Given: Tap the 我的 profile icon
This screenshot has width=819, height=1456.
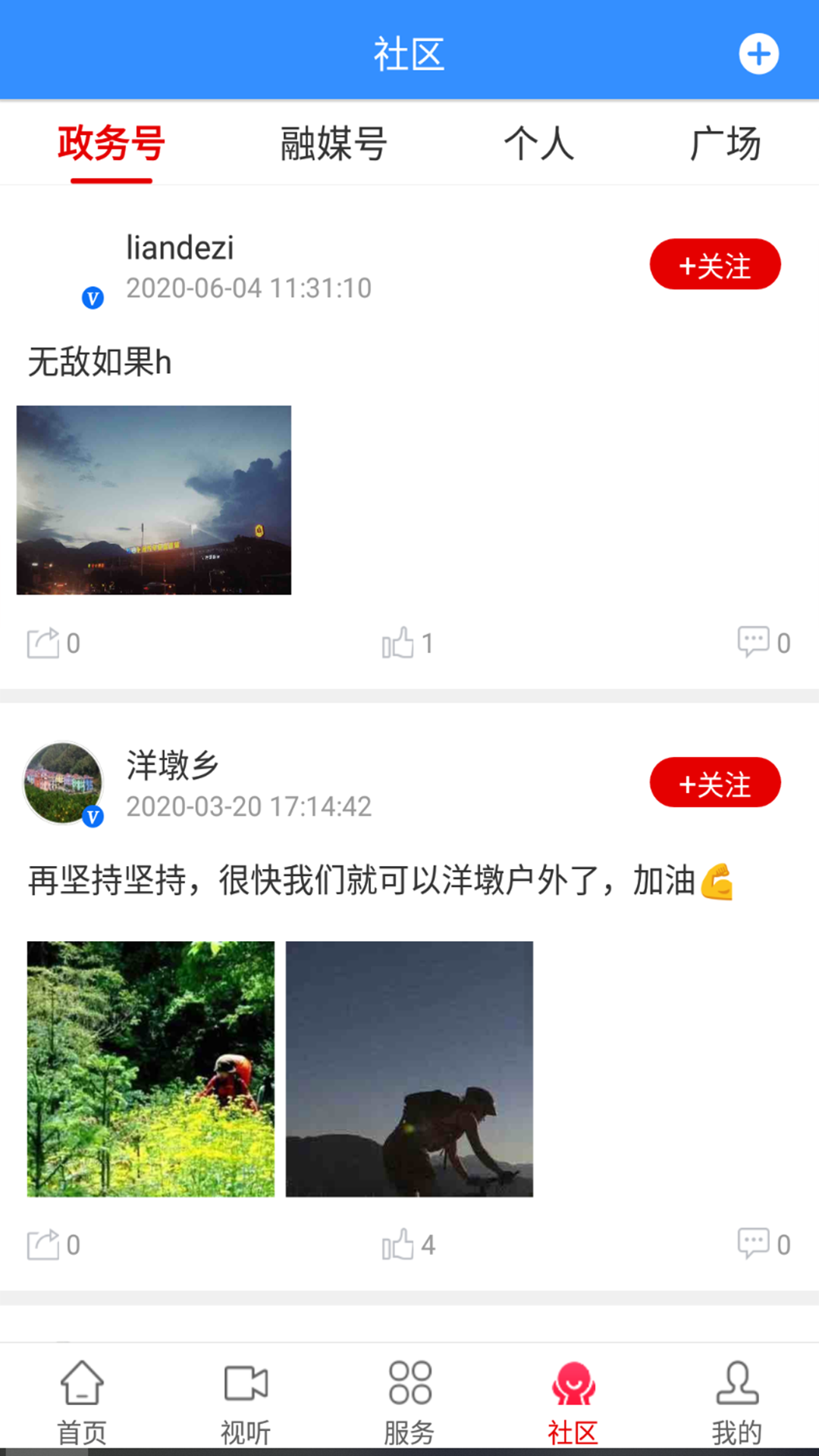Looking at the screenshot, I should click(736, 1399).
